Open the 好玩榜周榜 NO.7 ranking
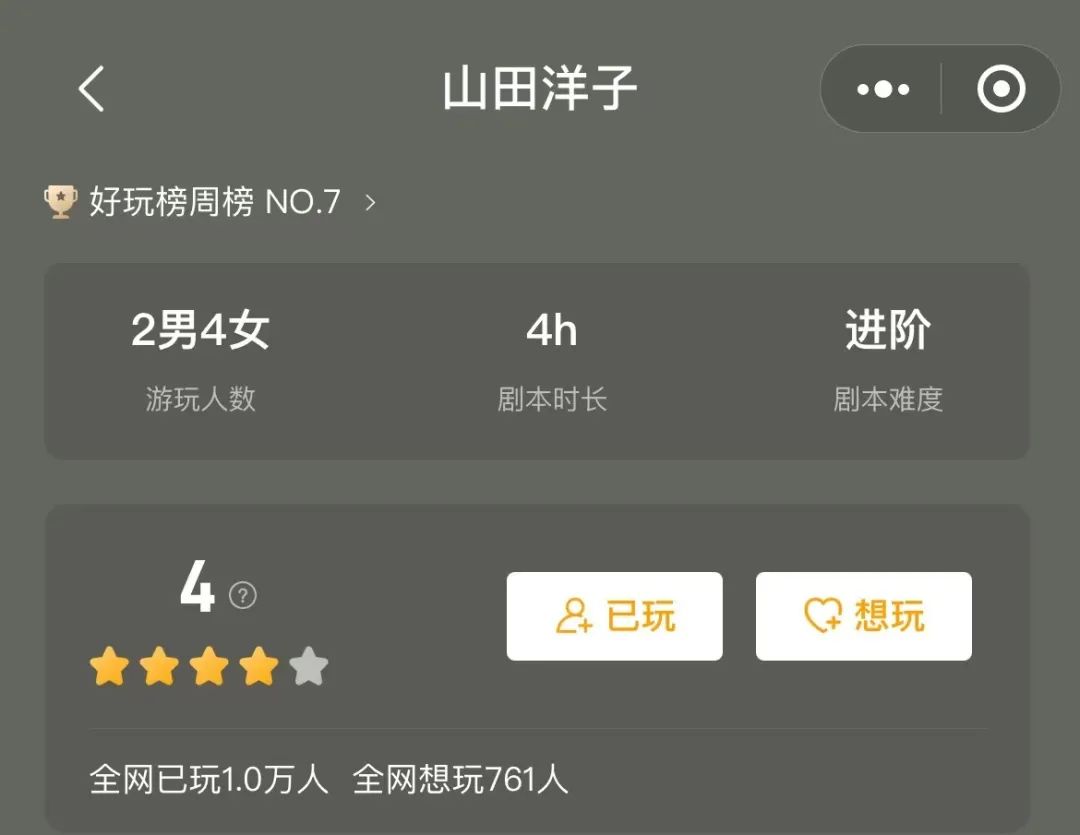Image resolution: width=1080 pixels, height=835 pixels. (x=212, y=203)
